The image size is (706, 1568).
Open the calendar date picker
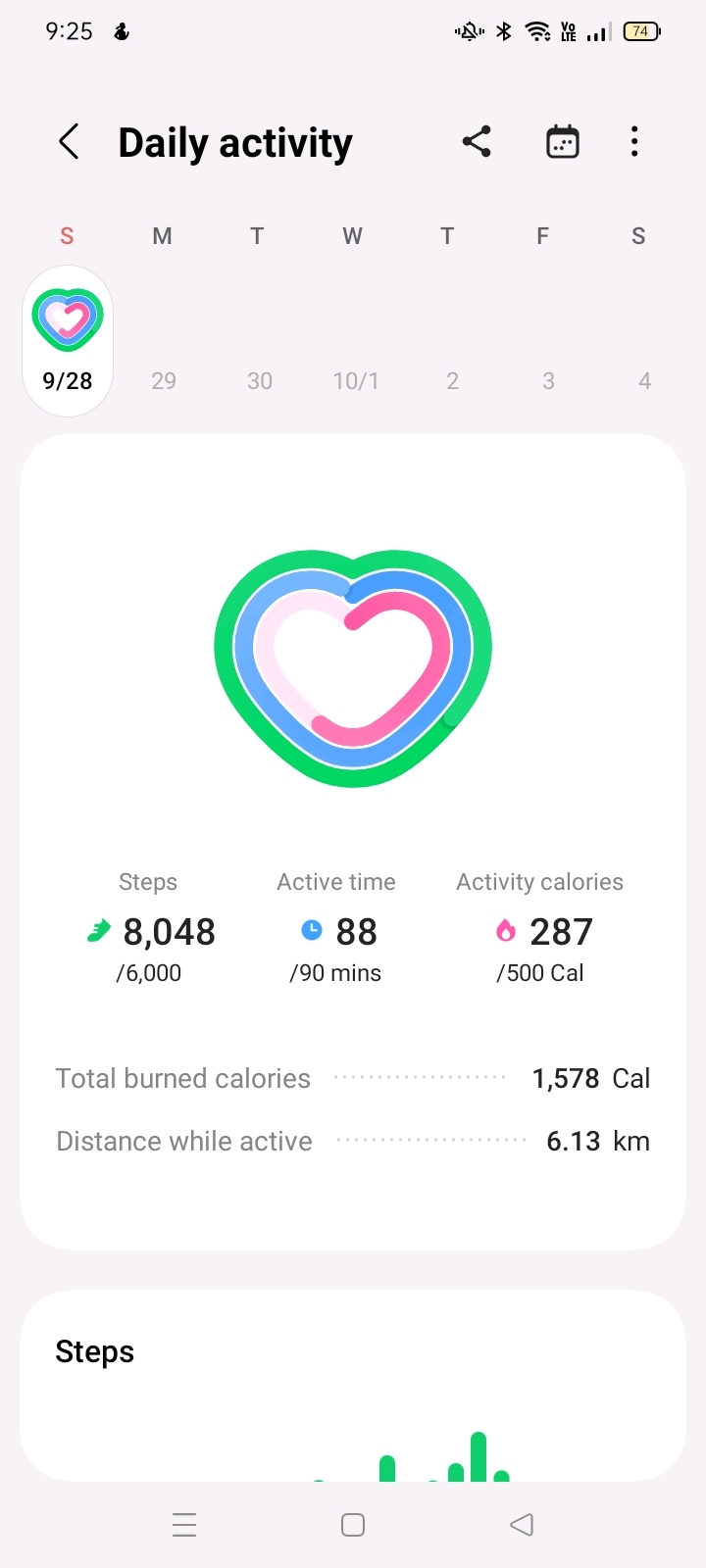(x=562, y=142)
